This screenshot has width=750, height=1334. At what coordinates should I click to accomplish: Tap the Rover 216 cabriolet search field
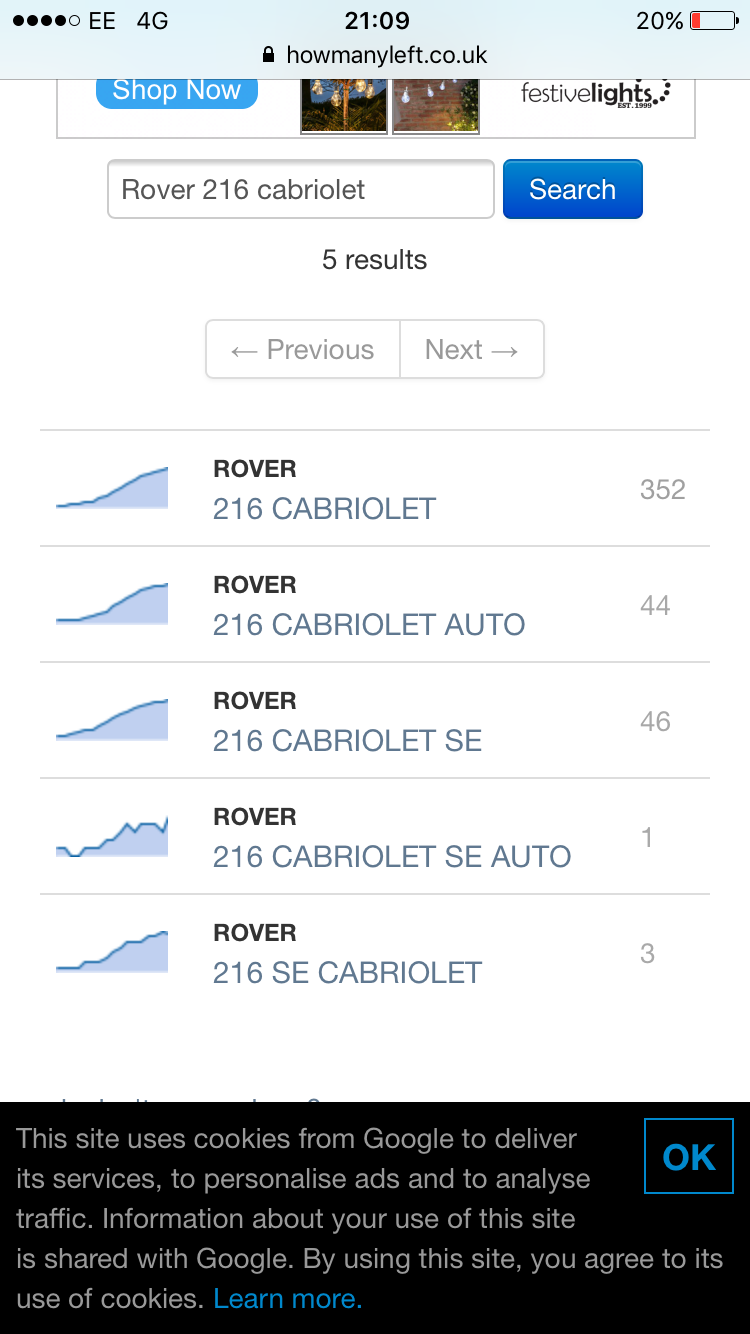tap(300, 189)
